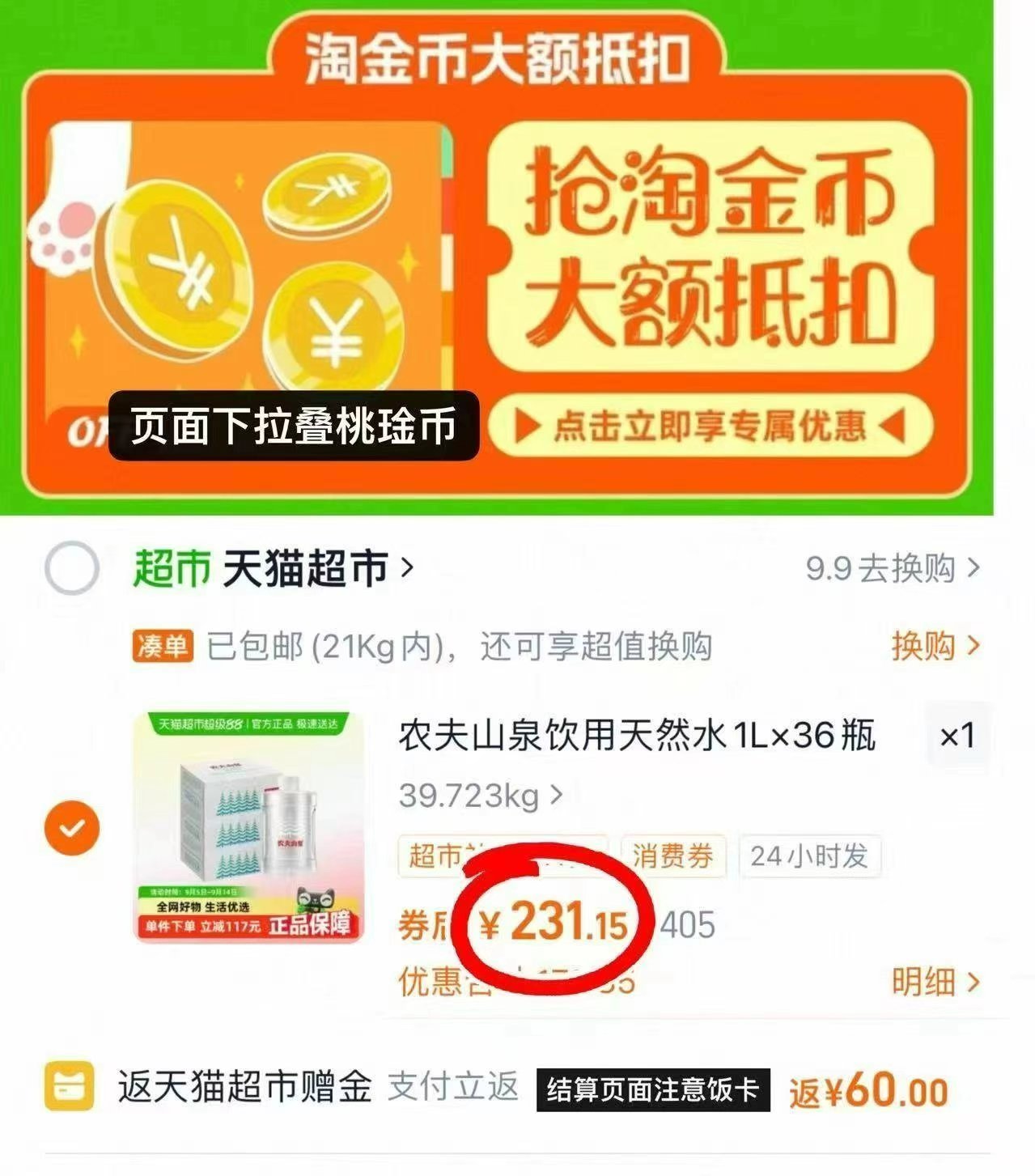1035x1176 pixels.
Task: Open the 换购 exchange purchase page
Action: click(935, 646)
